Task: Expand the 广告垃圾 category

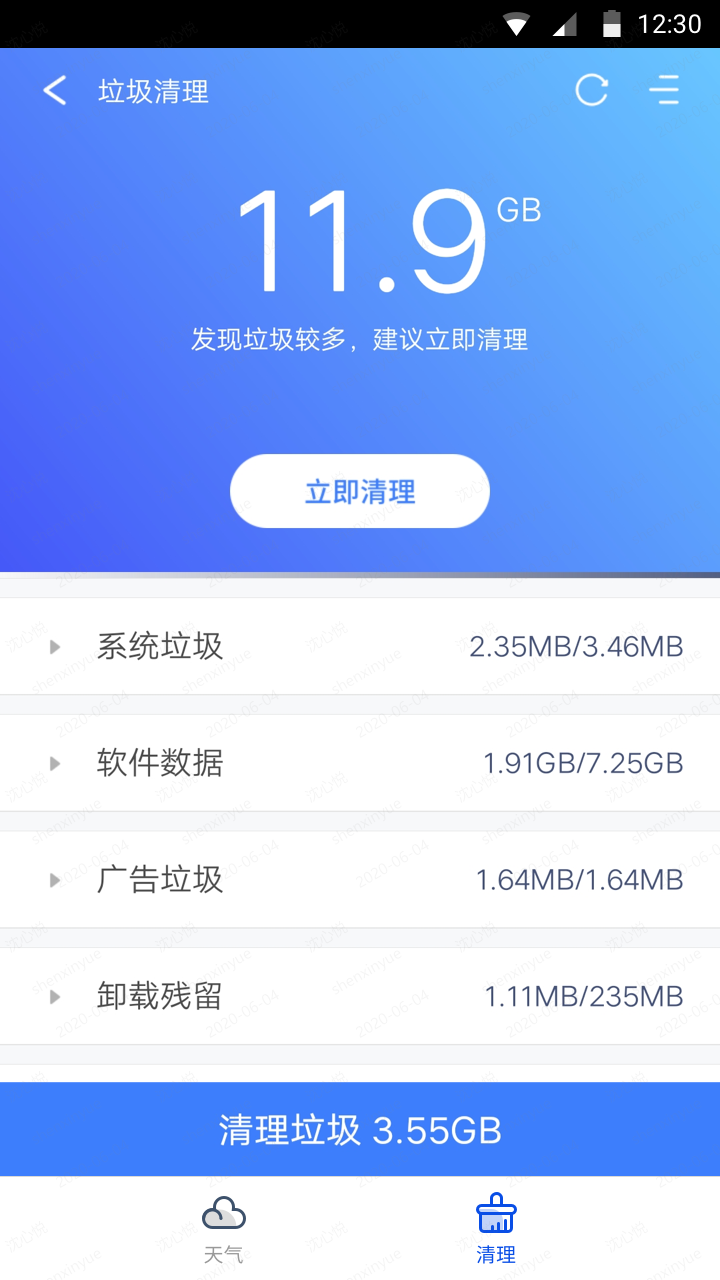Action: point(55,880)
